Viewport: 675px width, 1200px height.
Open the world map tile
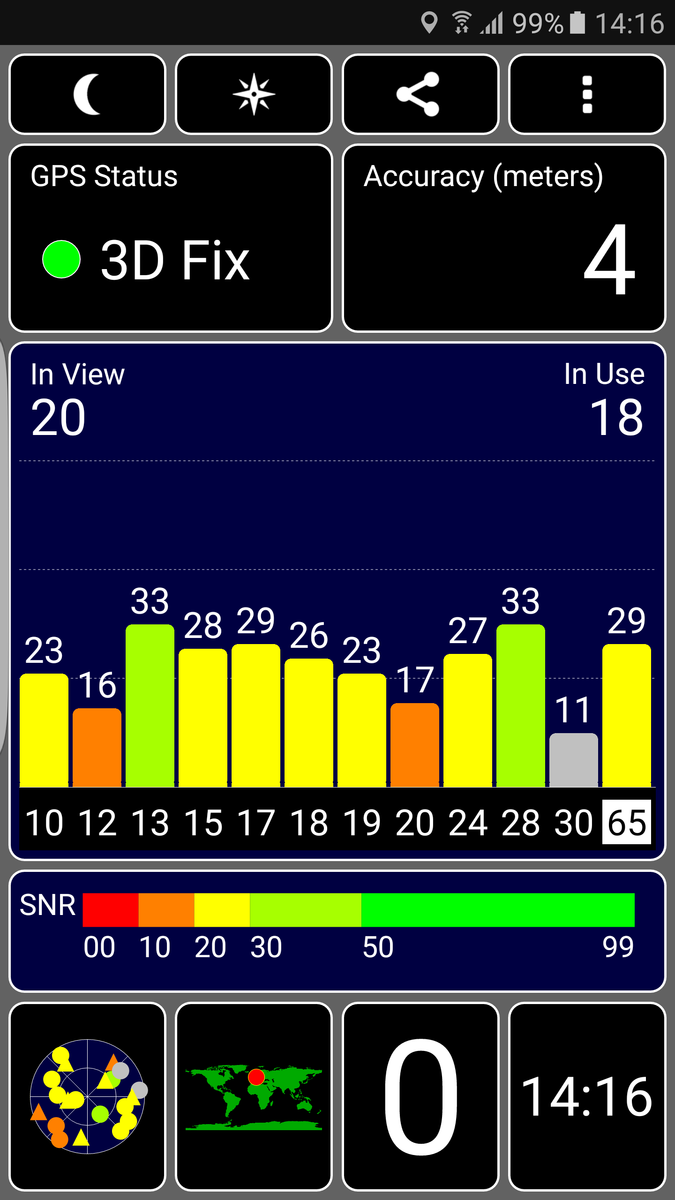[253, 1097]
